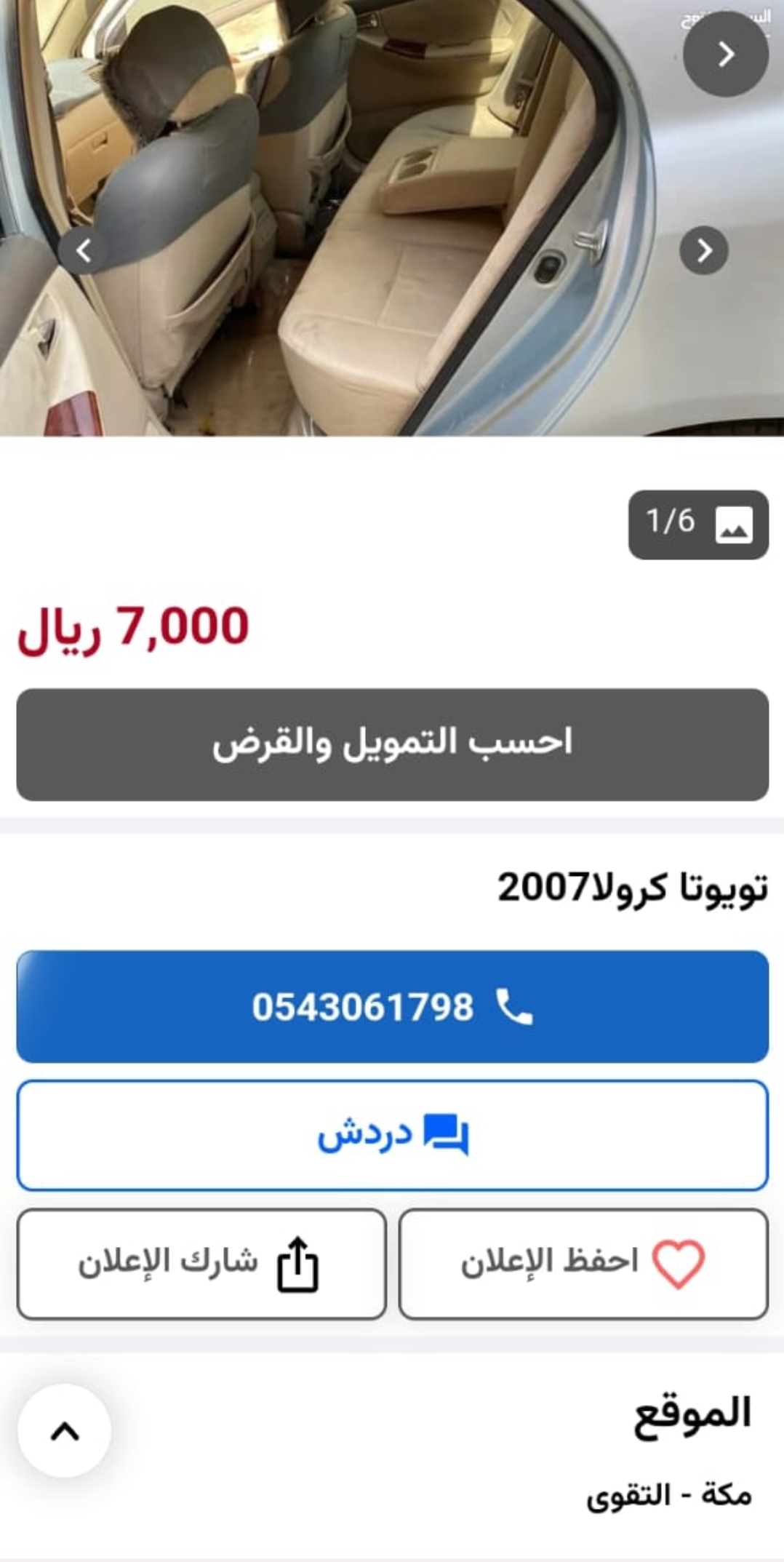784x1562 pixels.
Task: Open the 1/6 photo gallery counter
Action: tap(698, 525)
